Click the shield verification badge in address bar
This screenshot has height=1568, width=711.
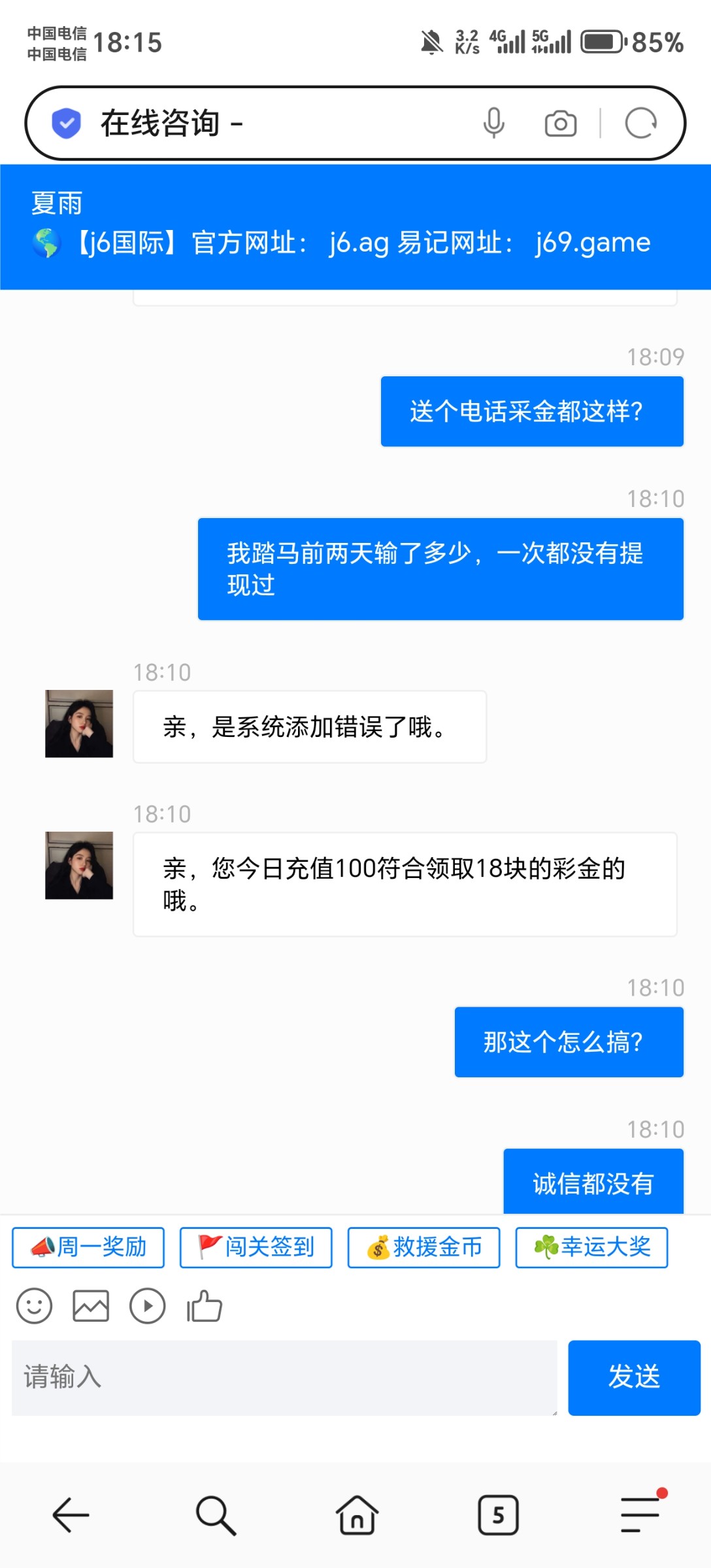[67, 122]
